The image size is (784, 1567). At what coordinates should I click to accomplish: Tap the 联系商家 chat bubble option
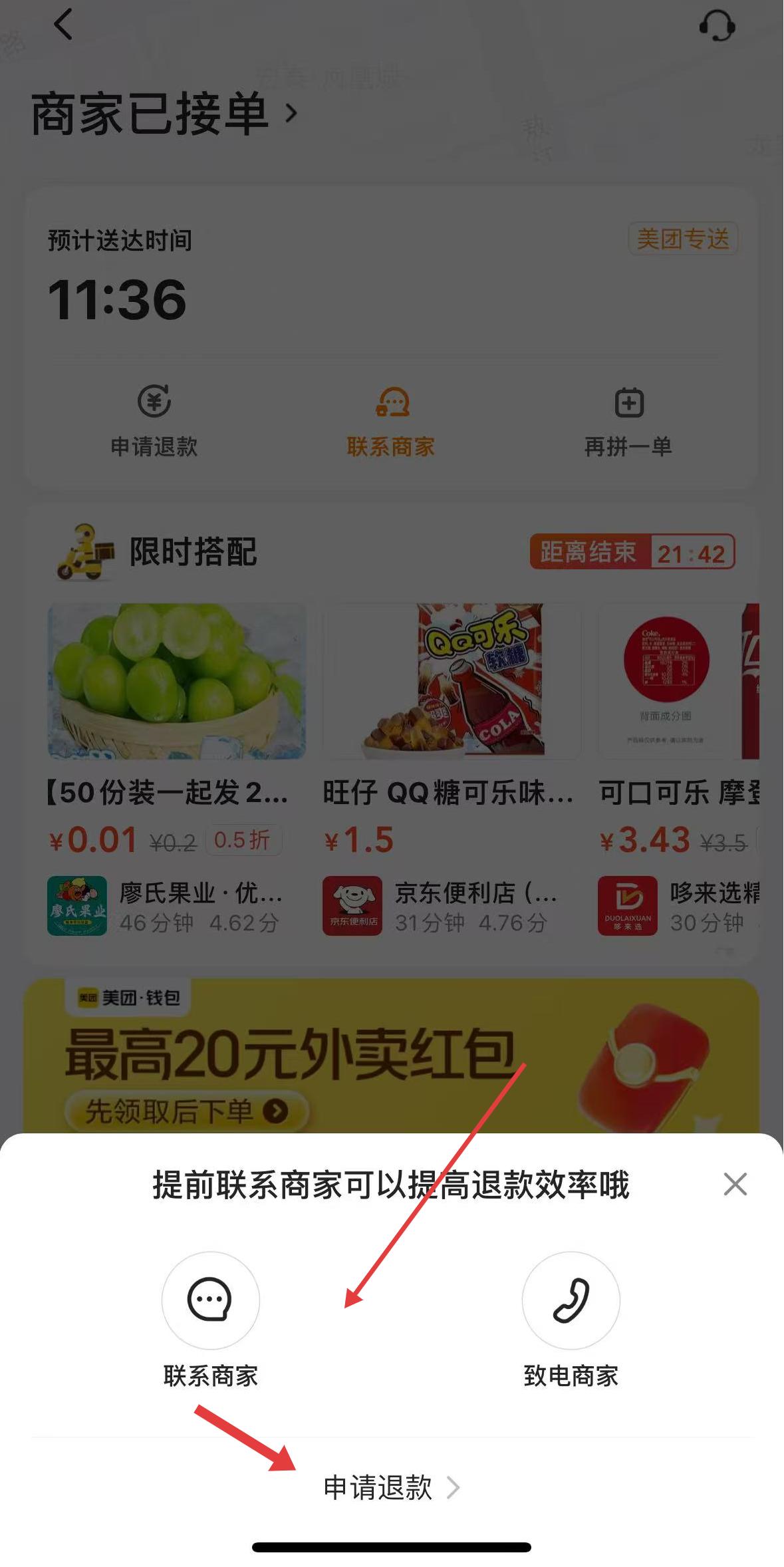pyautogui.click(x=211, y=1300)
